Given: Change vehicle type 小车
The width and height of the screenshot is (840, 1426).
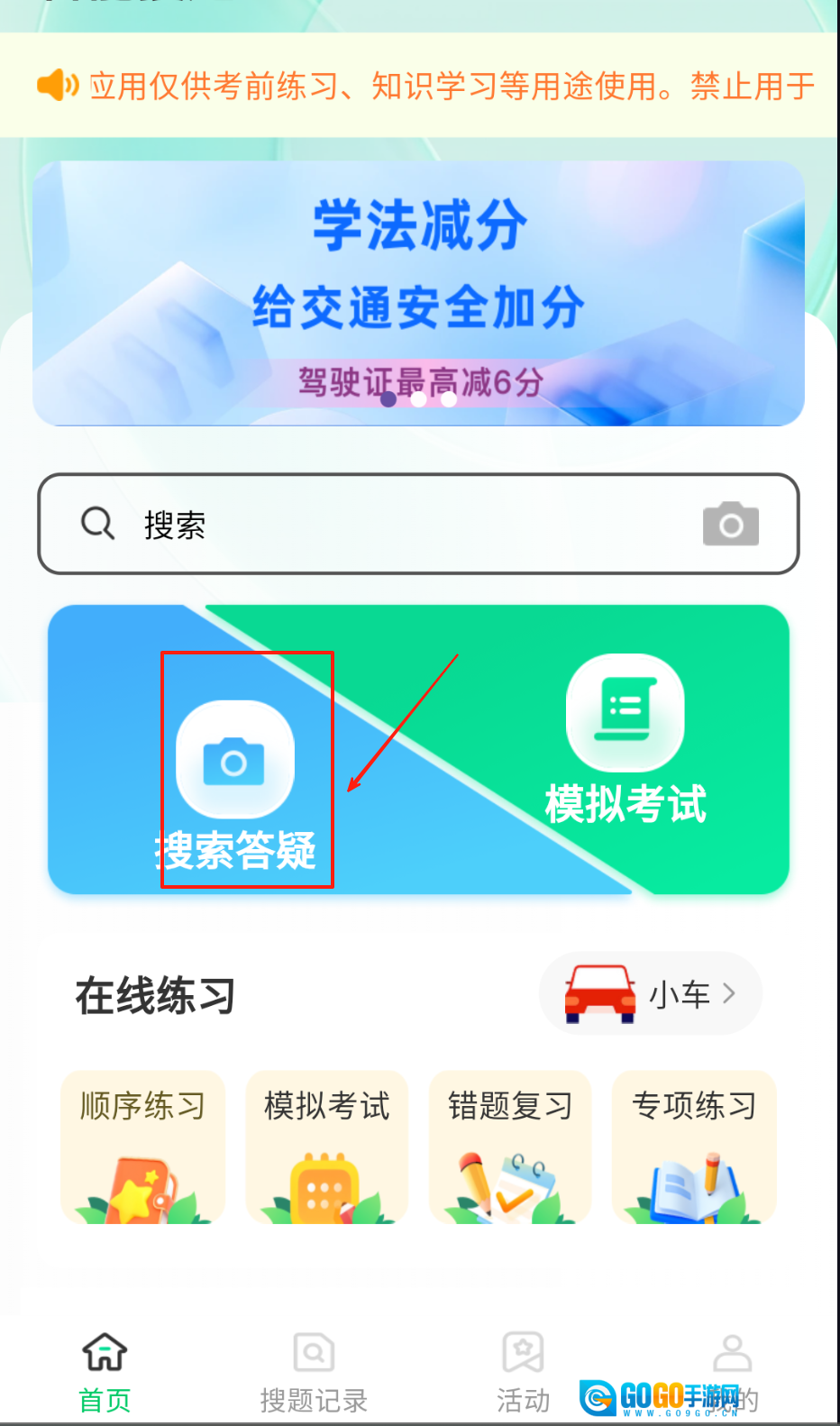Looking at the screenshot, I should pos(651,993).
